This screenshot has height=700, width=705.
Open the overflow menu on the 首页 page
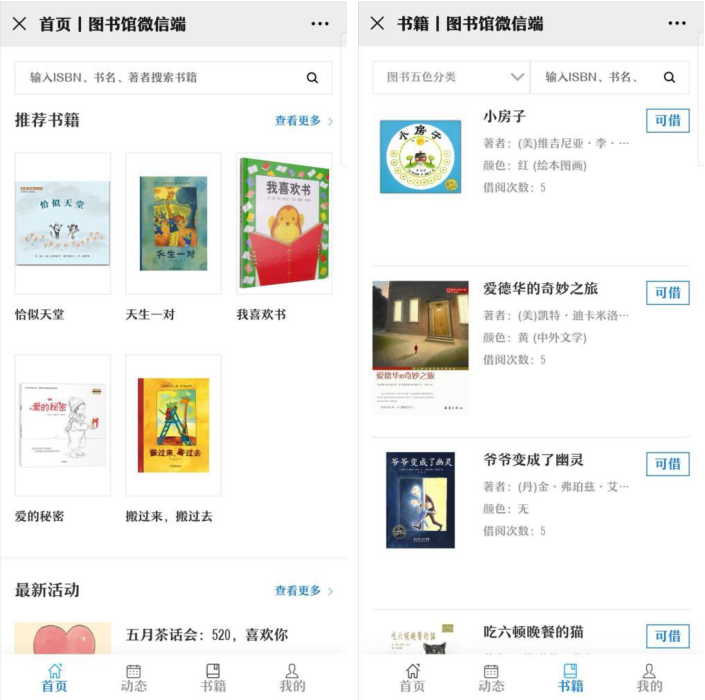pyautogui.click(x=319, y=23)
